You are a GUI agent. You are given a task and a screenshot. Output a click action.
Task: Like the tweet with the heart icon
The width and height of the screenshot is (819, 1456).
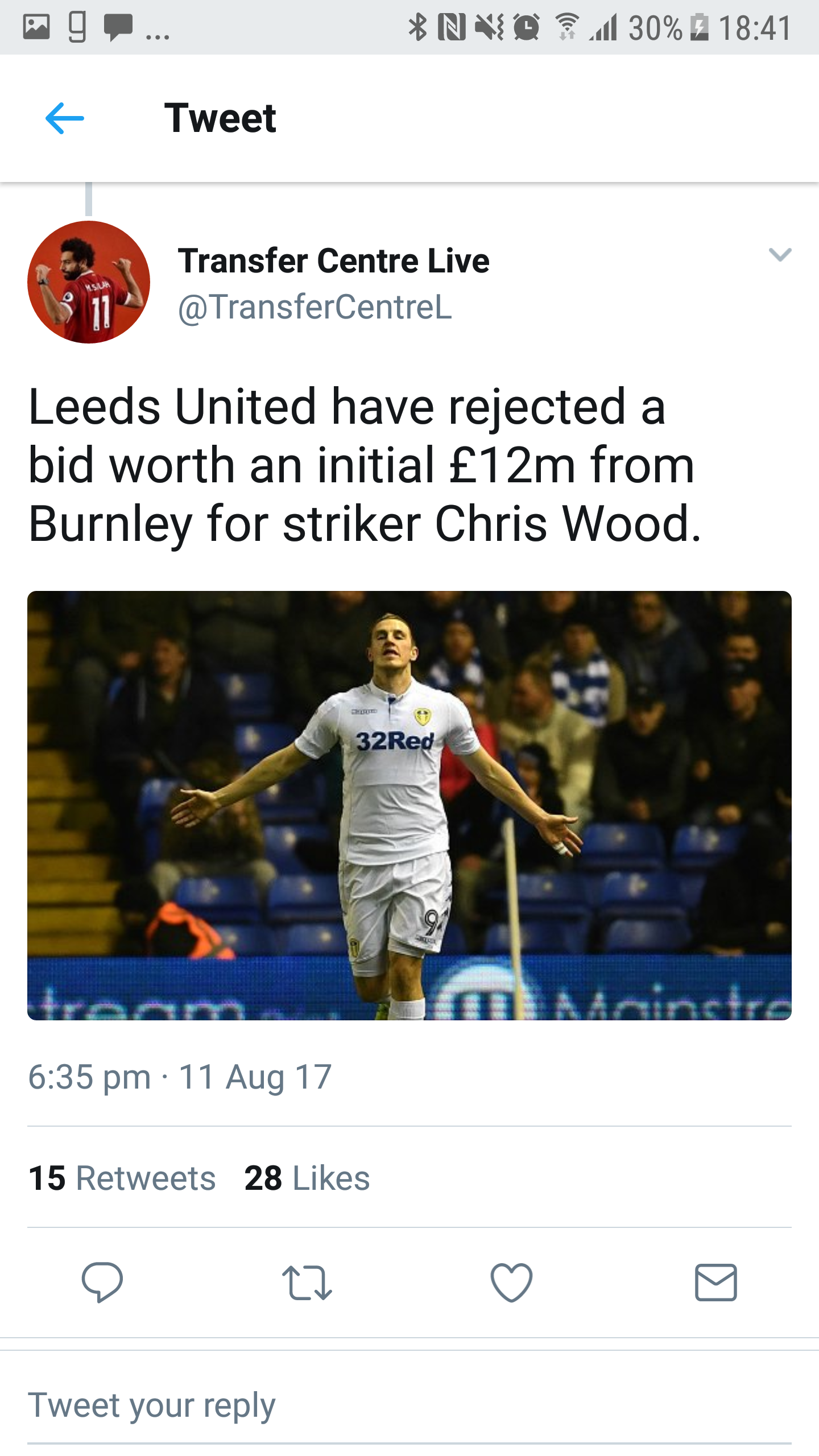pos(511,1283)
